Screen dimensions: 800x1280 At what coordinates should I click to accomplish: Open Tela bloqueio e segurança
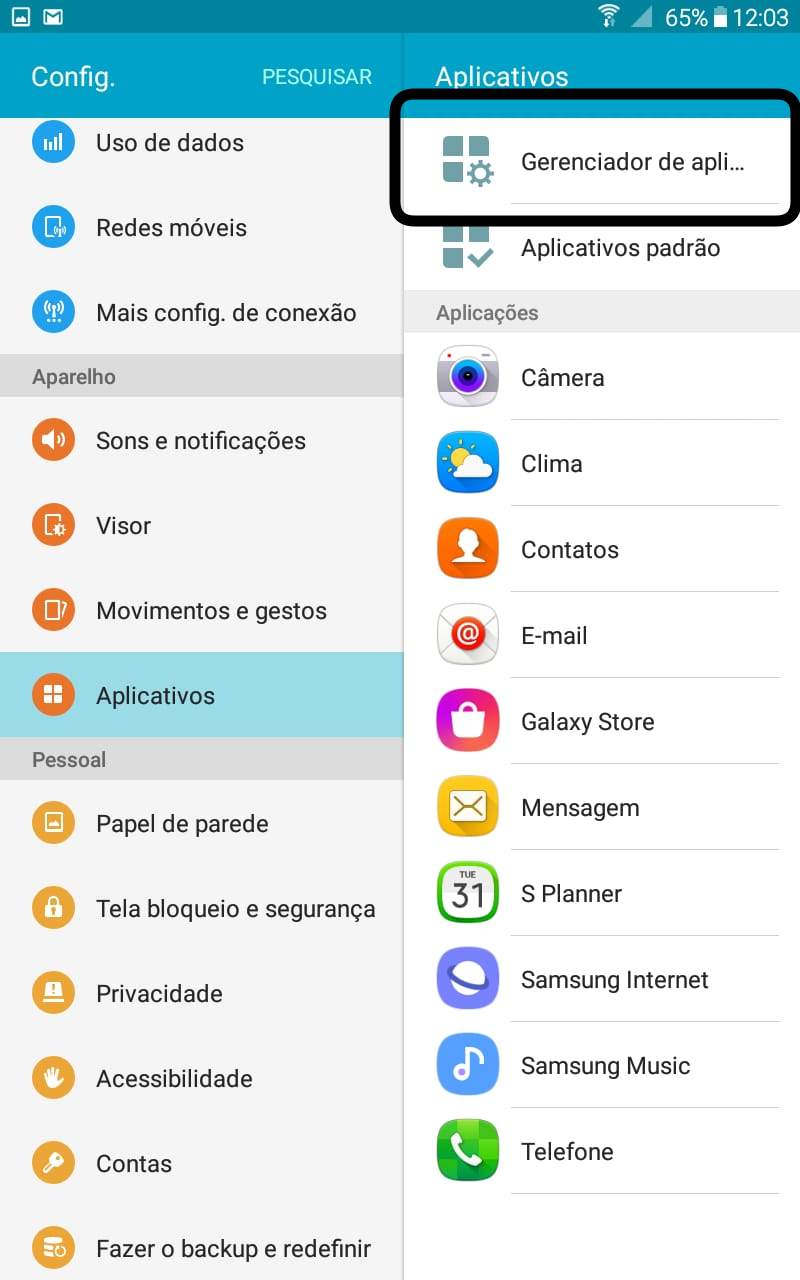click(236, 909)
